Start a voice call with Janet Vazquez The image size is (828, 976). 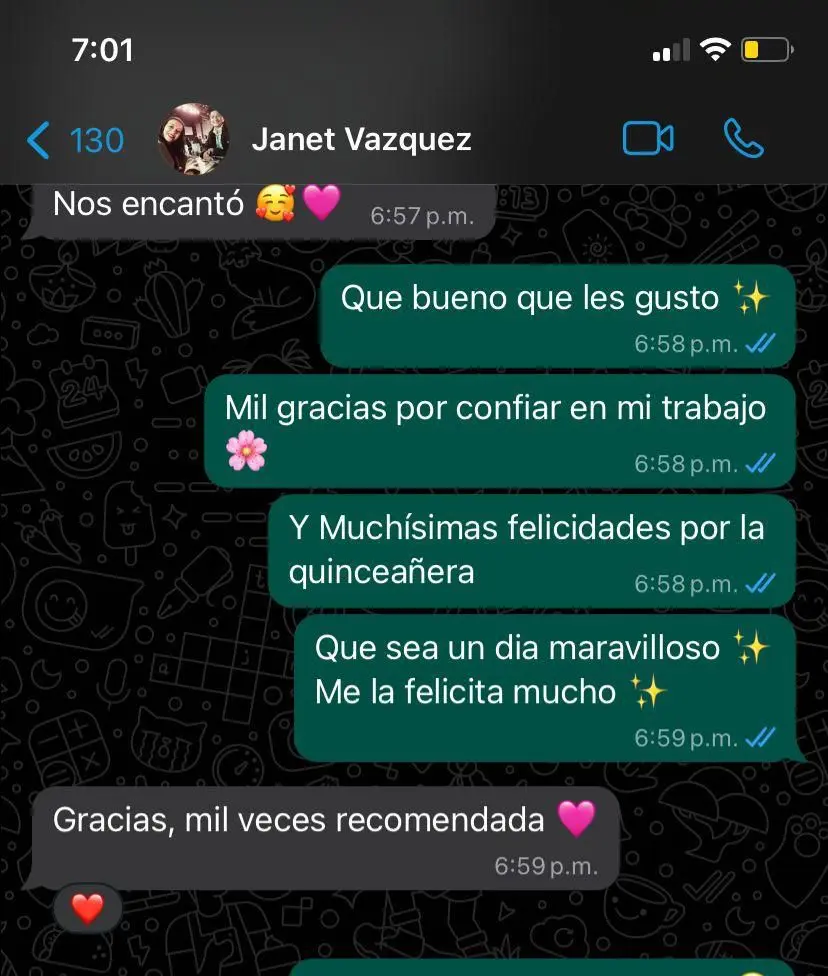pyautogui.click(x=743, y=139)
